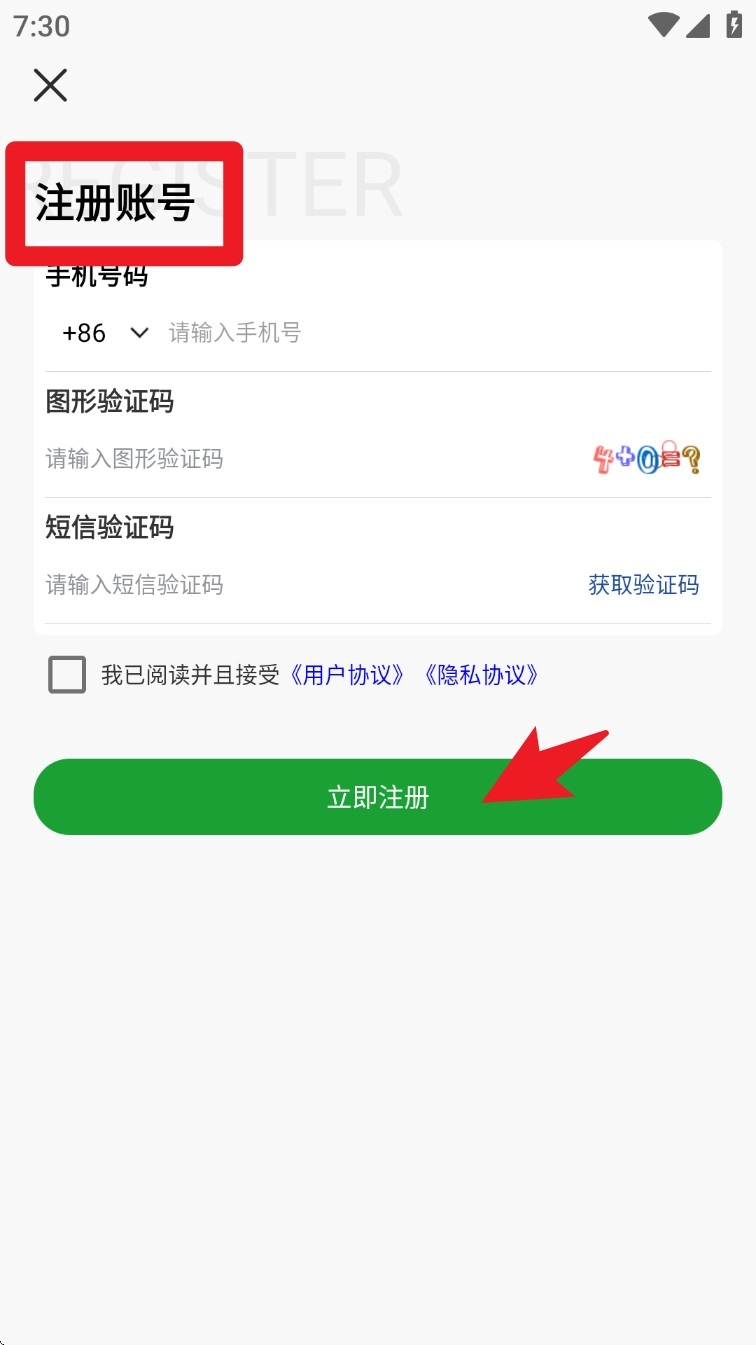The width and height of the screenshot is (756, 1345).
Task: Open the 《用户协议》 link
Action: coord(347,675)
